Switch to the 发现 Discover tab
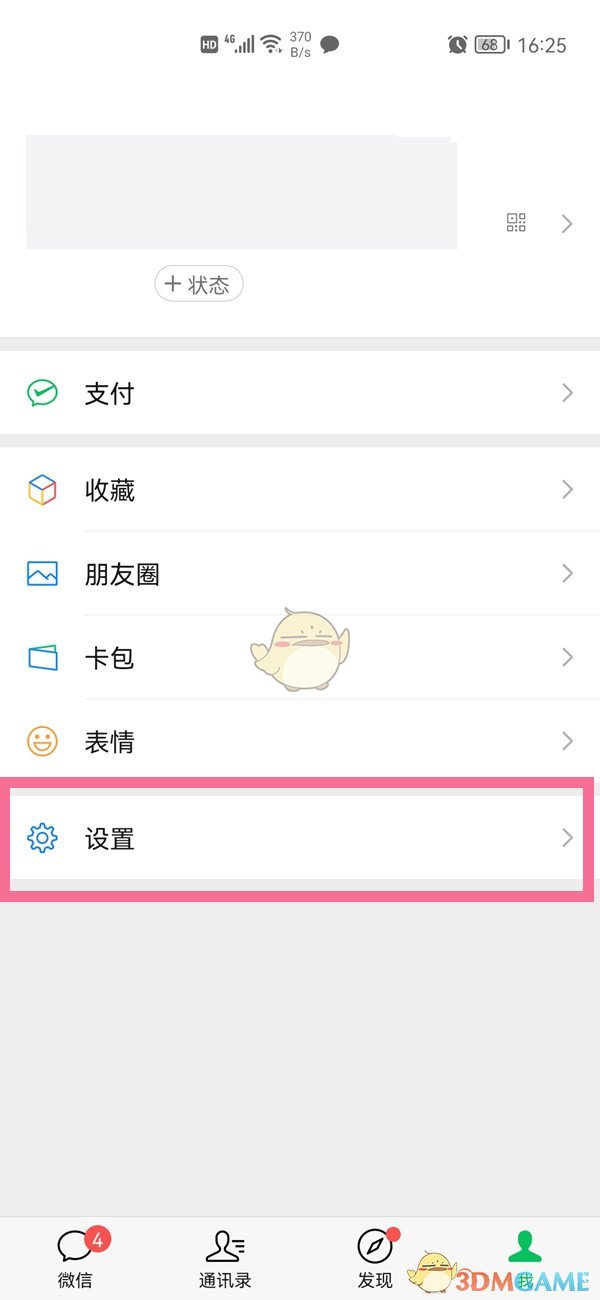The width and height of the screenshot is (600, 1300). coord(375,1258)
